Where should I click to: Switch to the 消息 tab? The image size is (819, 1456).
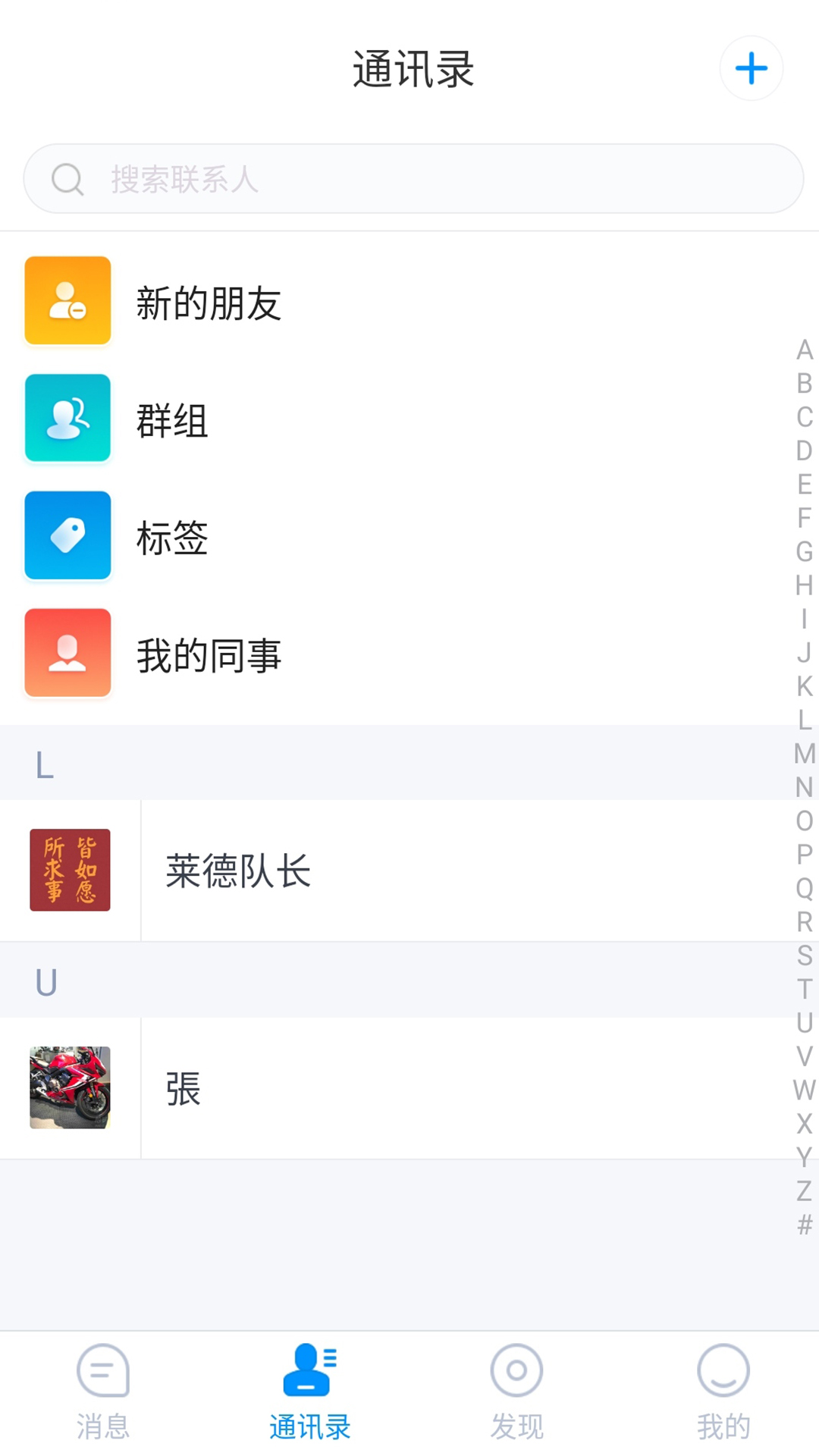click(x=102, y=1393)
